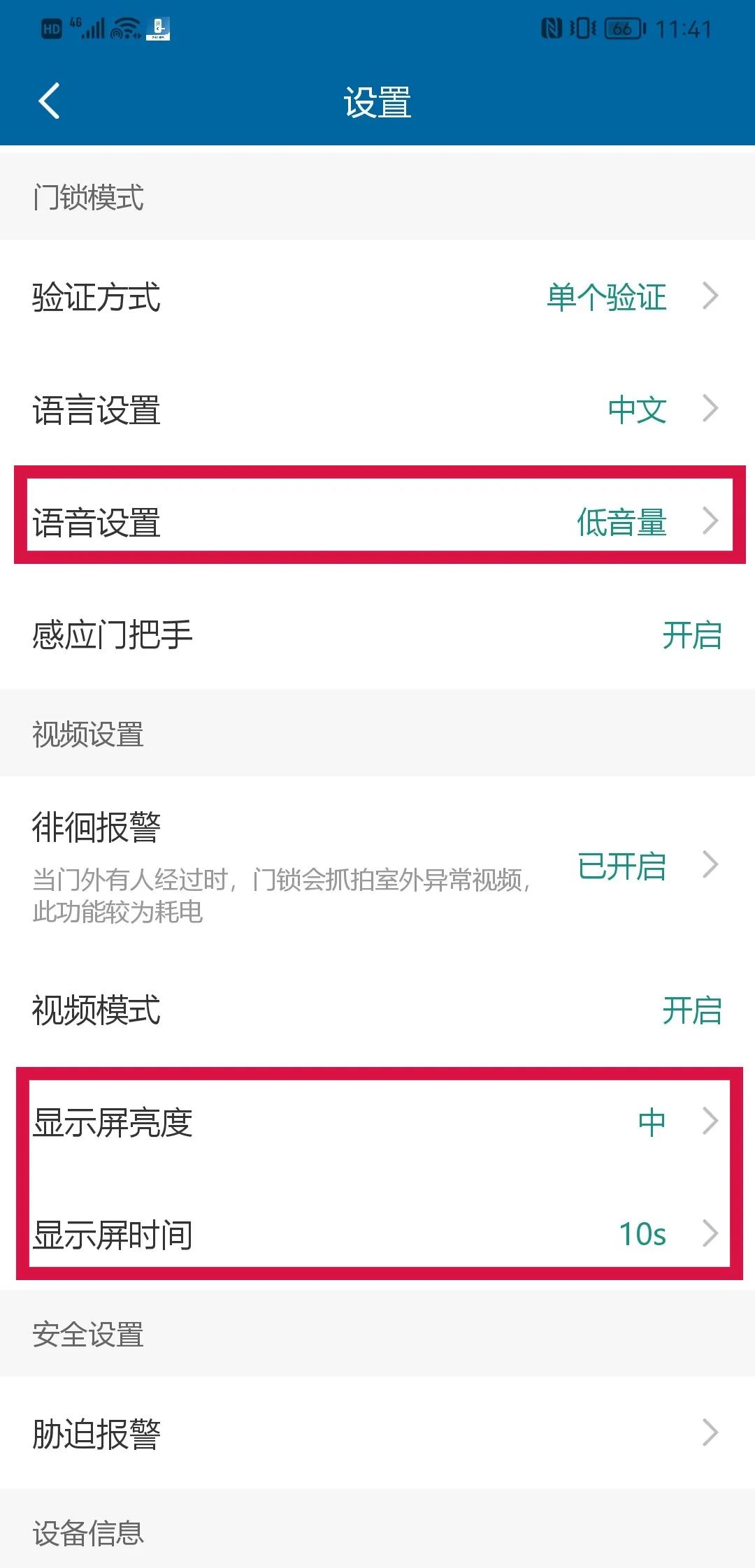Image resolution: width=755 pixels, height=1568 pixels.
Task: Adjust 显示屏时间 duration
Action: pos(377,1234)
